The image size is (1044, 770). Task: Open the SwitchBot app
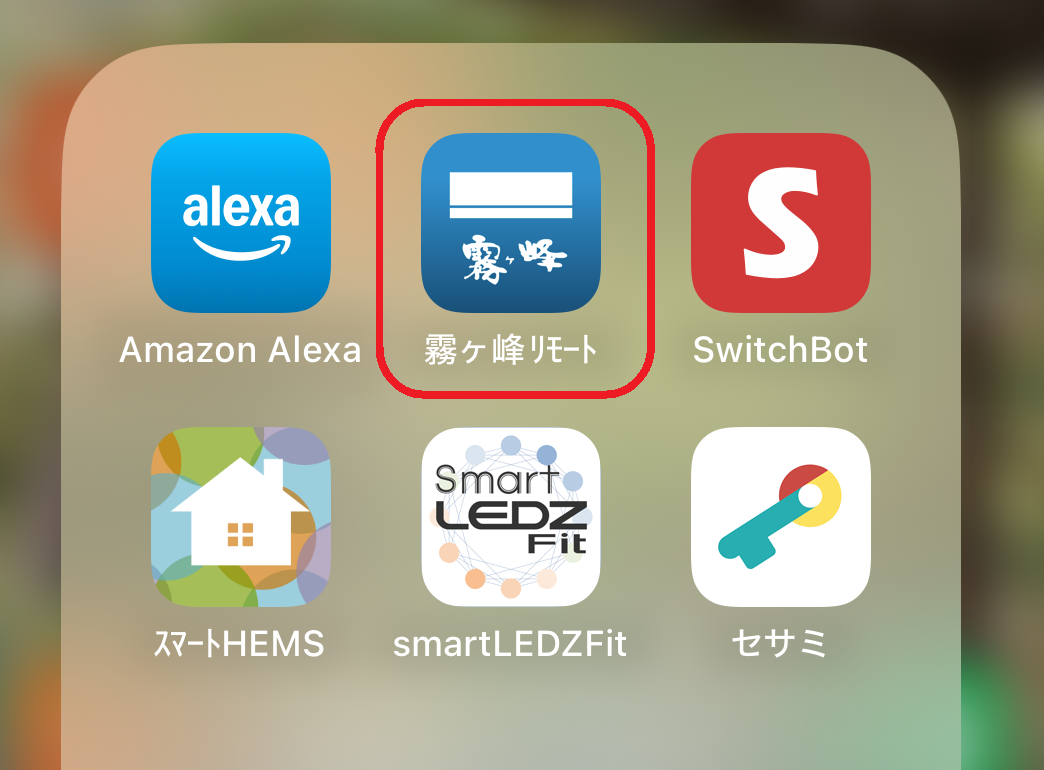click(780, 223)
